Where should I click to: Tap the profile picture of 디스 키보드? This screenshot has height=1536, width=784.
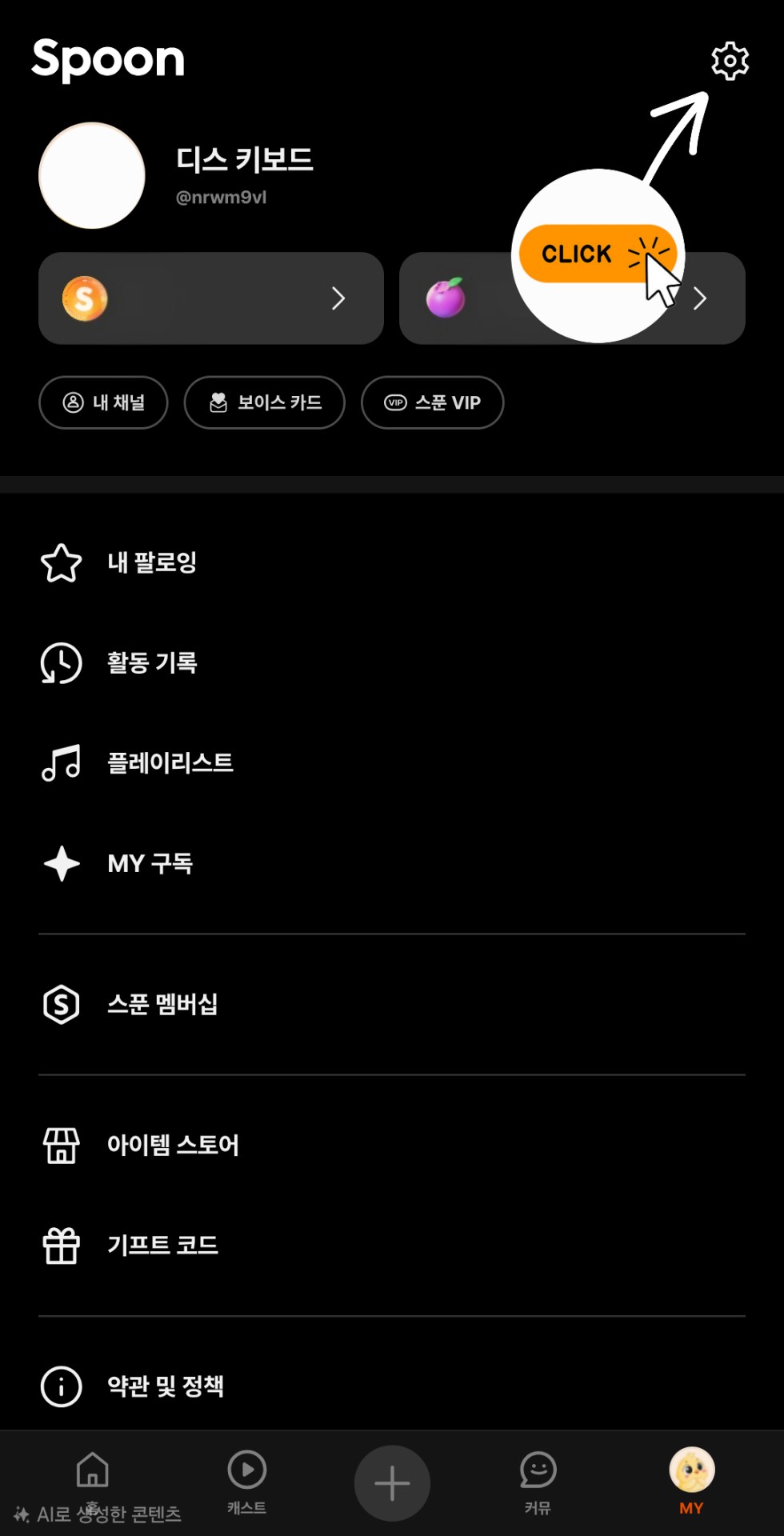point(92,176)
